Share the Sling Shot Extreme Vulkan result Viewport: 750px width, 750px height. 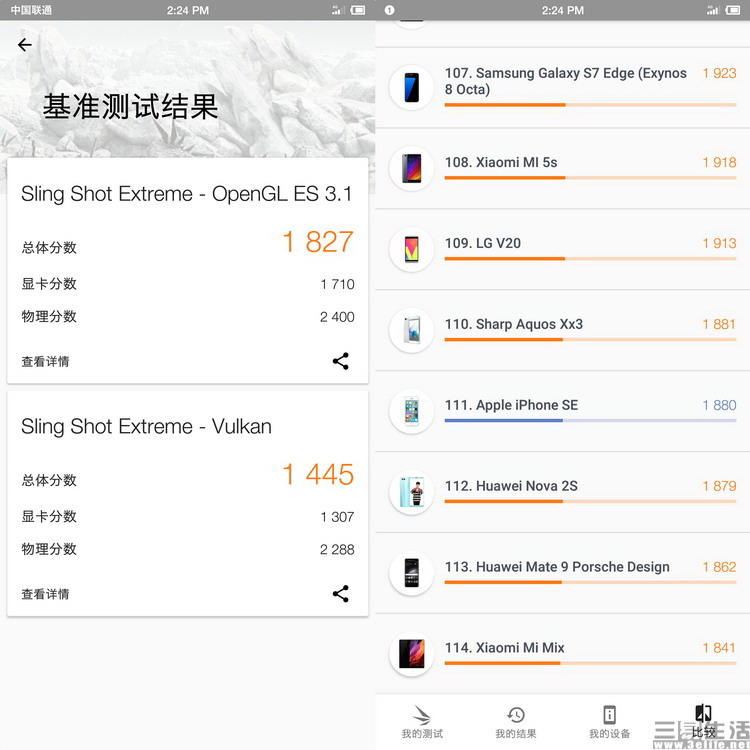coord(341,594)
